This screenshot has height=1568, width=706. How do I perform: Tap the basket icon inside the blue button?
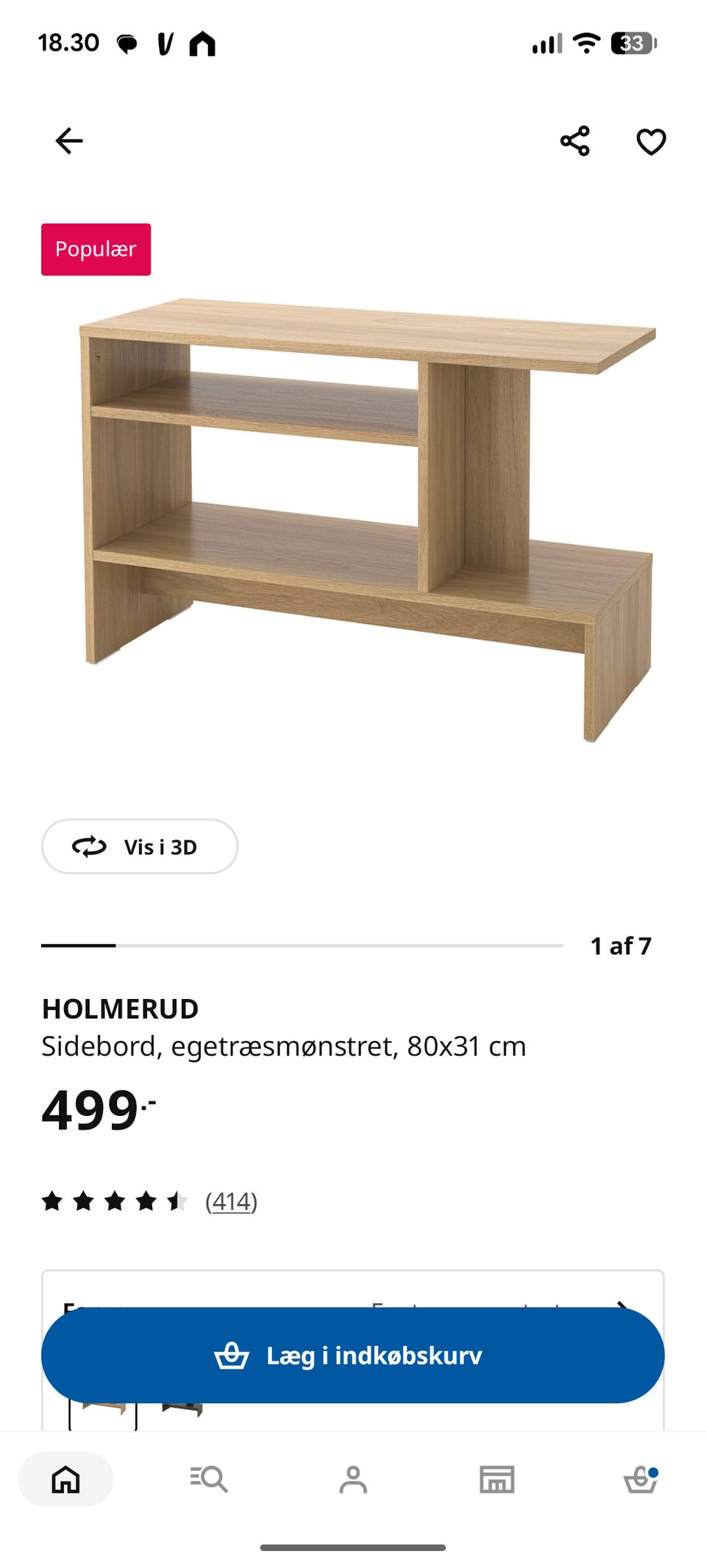coord(233,1355)
